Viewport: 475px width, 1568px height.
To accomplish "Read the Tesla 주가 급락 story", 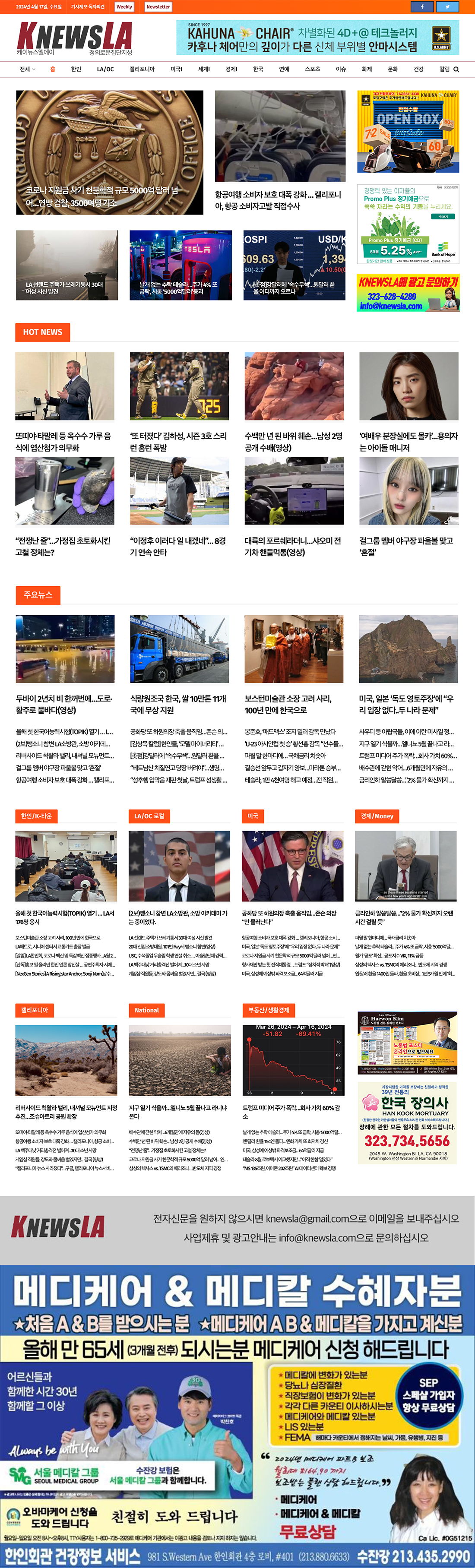I will [178, 288].
